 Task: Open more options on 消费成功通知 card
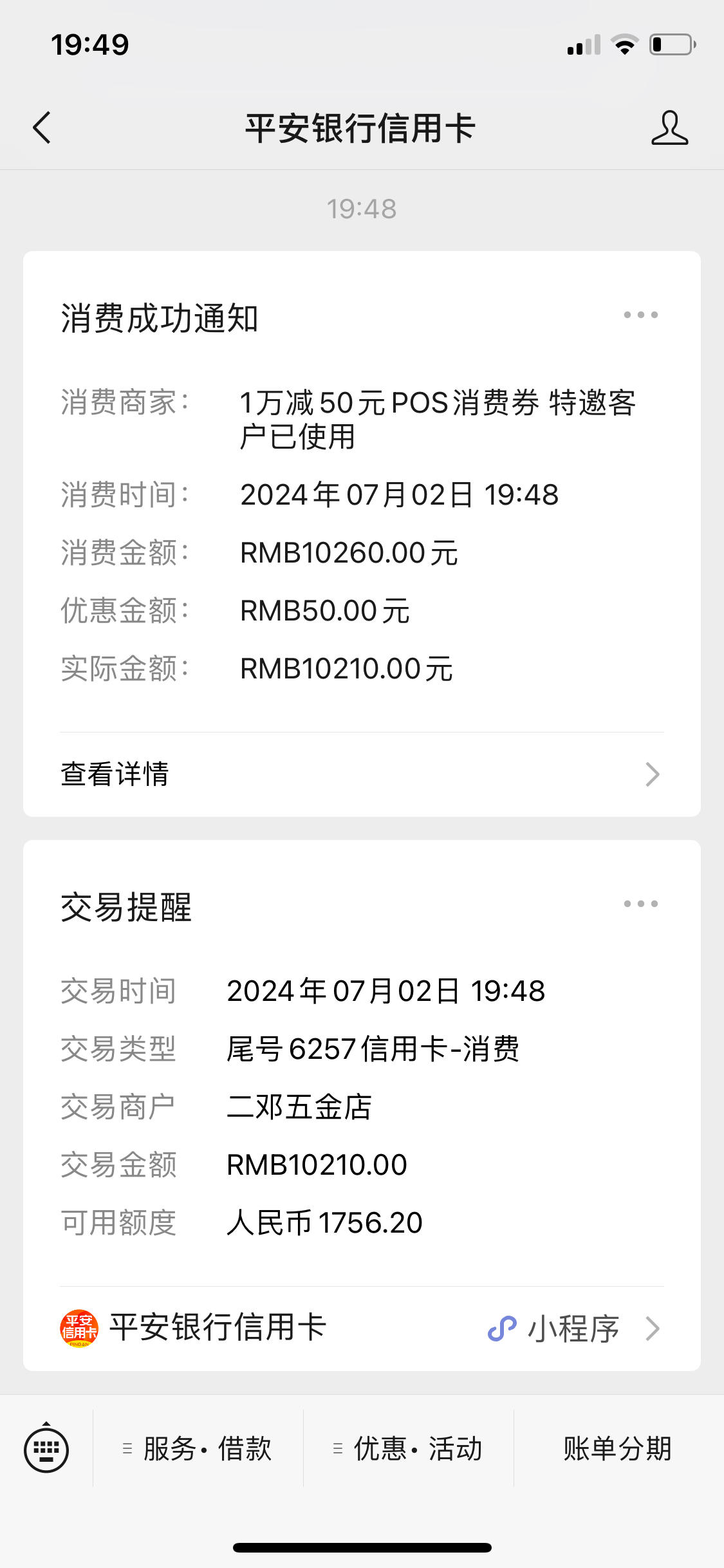[x=640, y=315]
